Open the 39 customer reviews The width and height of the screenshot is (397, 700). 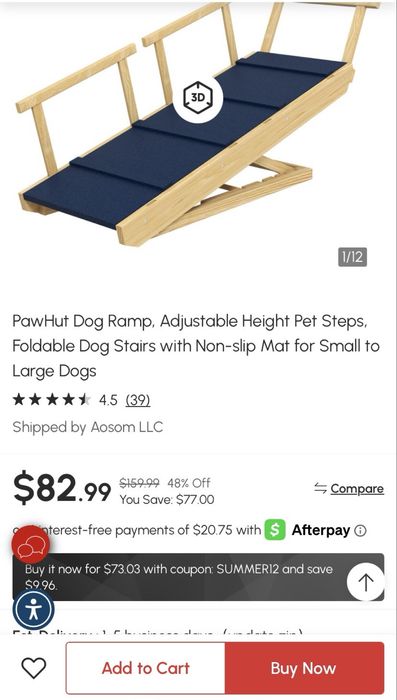138,400
